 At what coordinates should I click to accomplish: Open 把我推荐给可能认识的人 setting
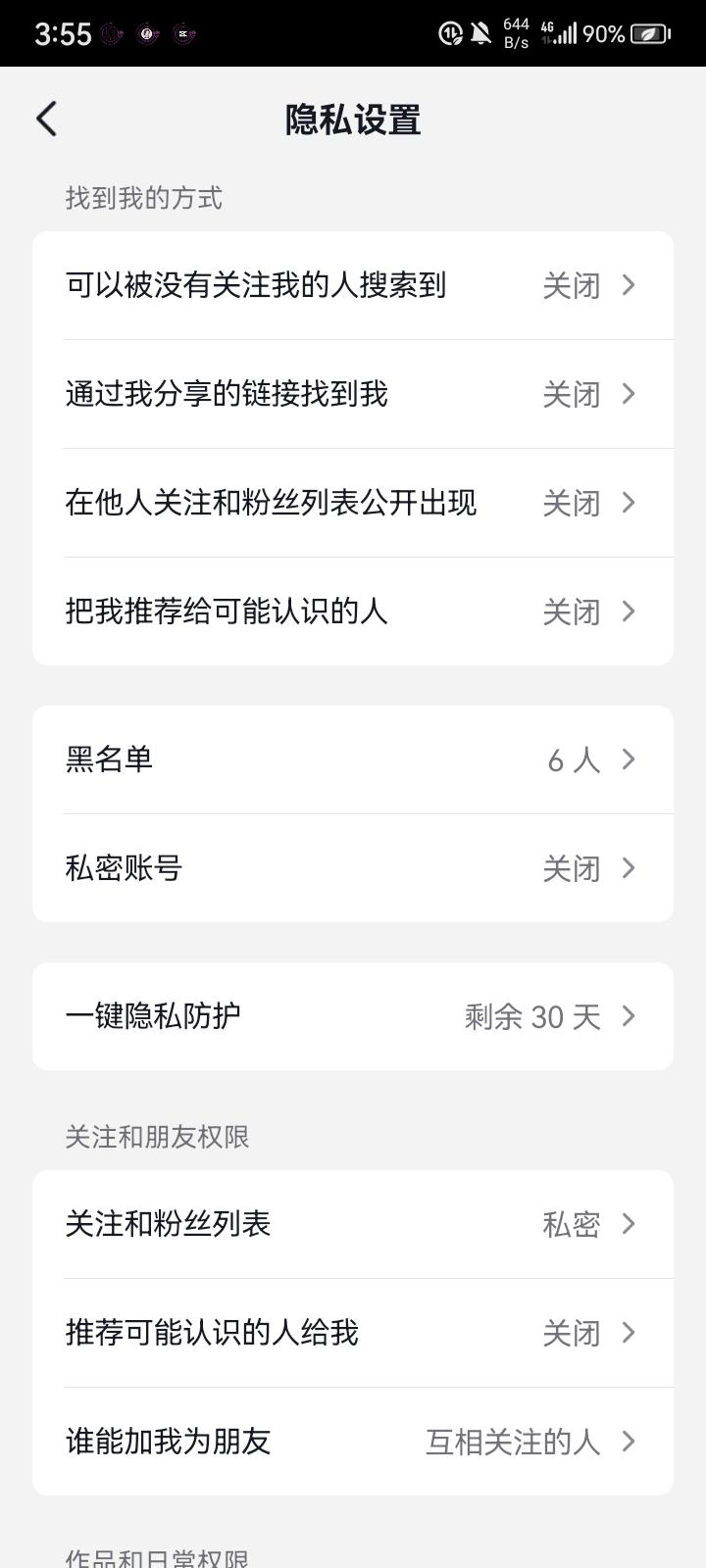pos(353,612)
